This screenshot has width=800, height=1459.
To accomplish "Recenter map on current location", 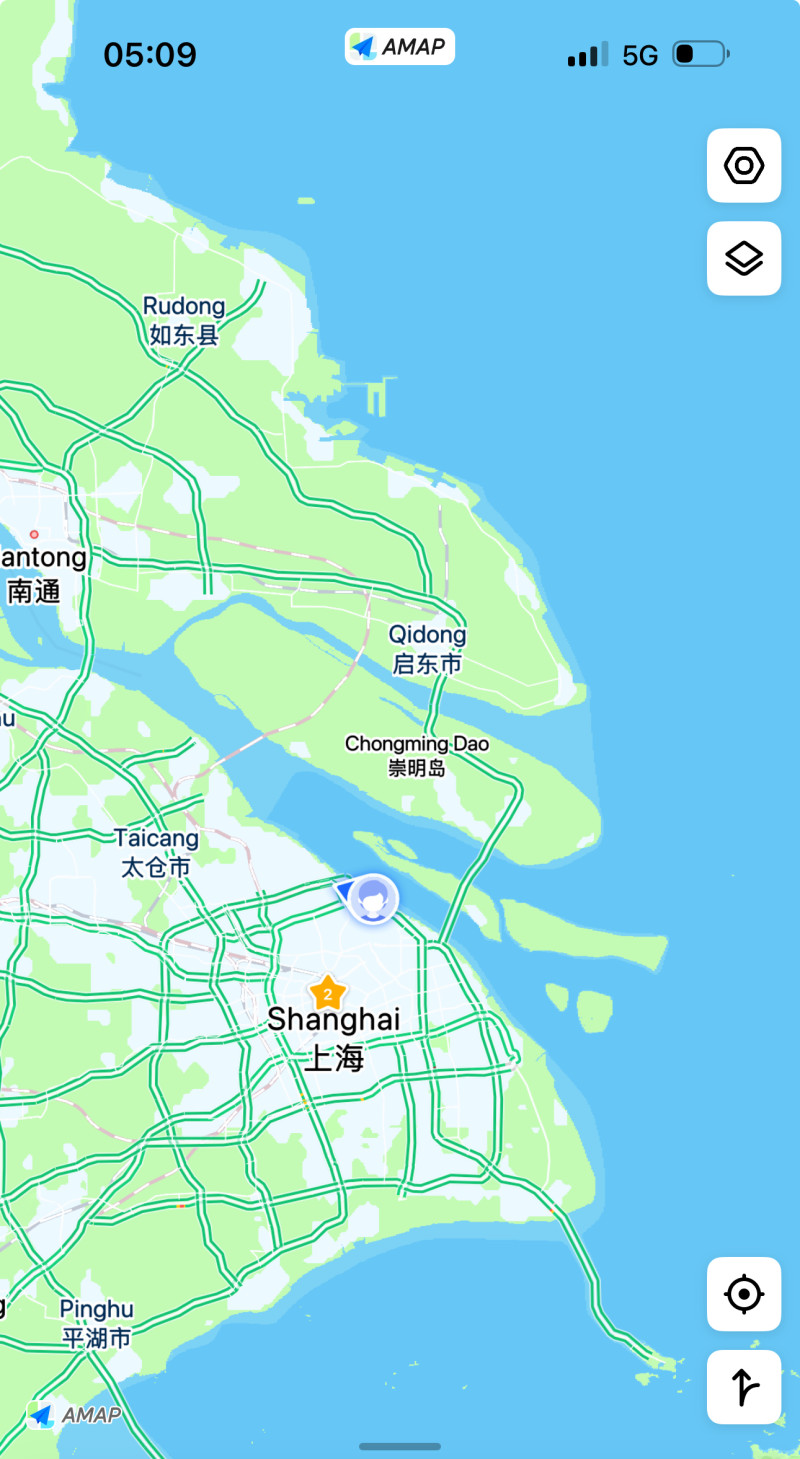I will [743, 1294].
